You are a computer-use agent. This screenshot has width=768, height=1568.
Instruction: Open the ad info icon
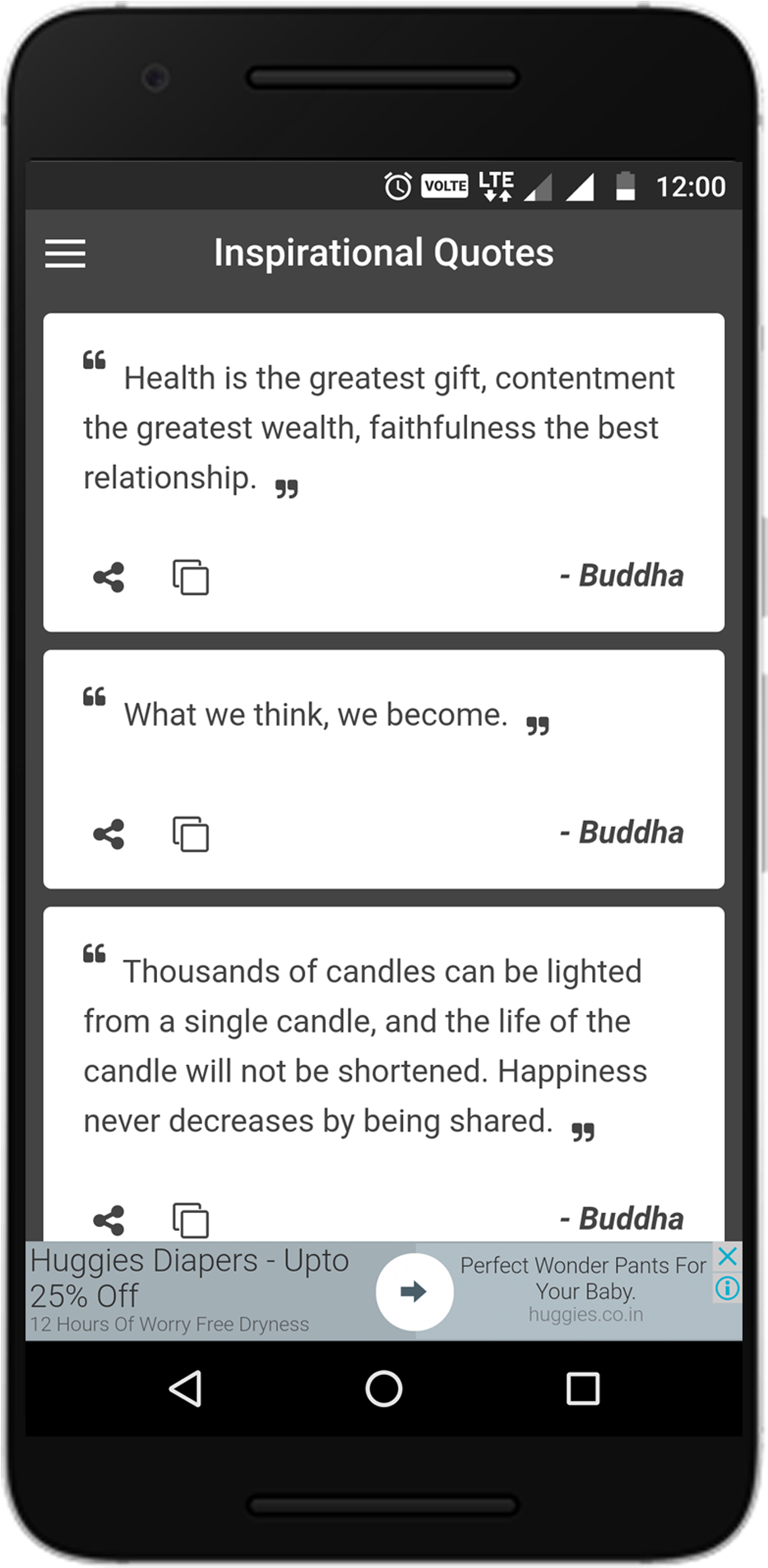(728, 1288)
